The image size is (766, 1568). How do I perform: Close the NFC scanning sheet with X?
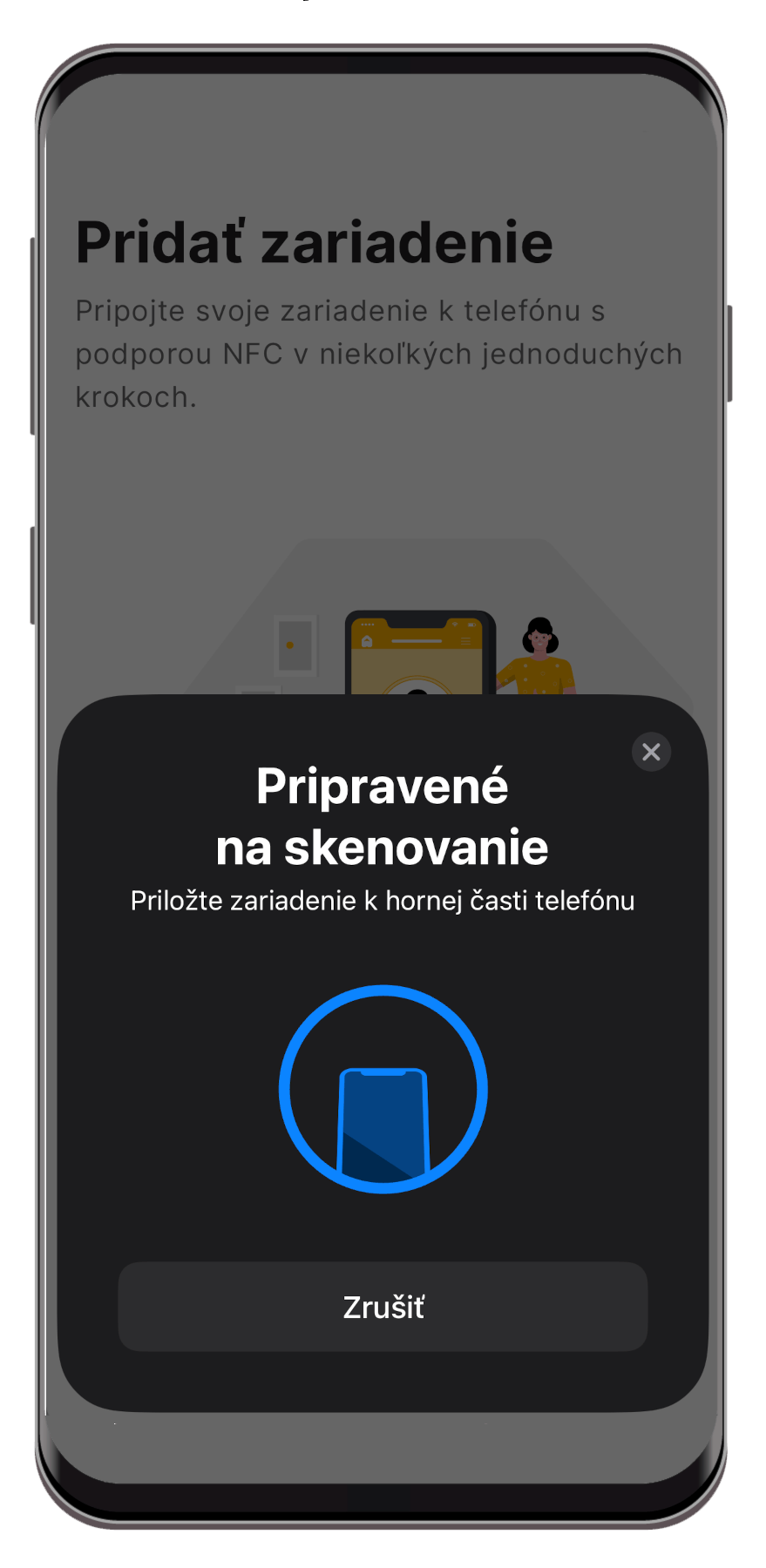(x=651, y=752)
